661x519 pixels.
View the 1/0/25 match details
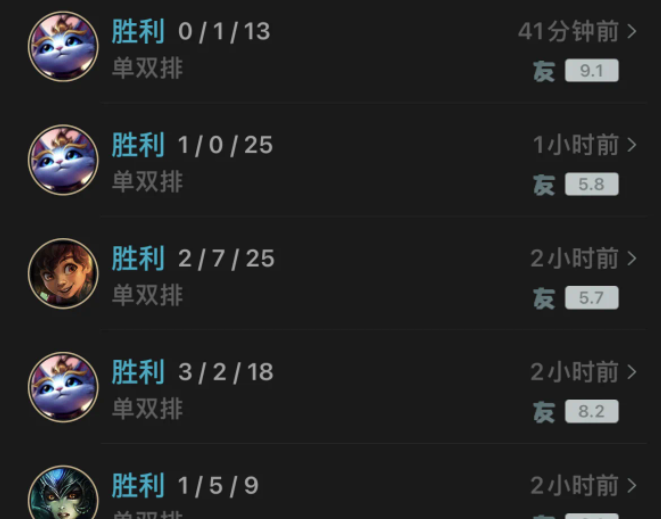click(x=330, y=162)
